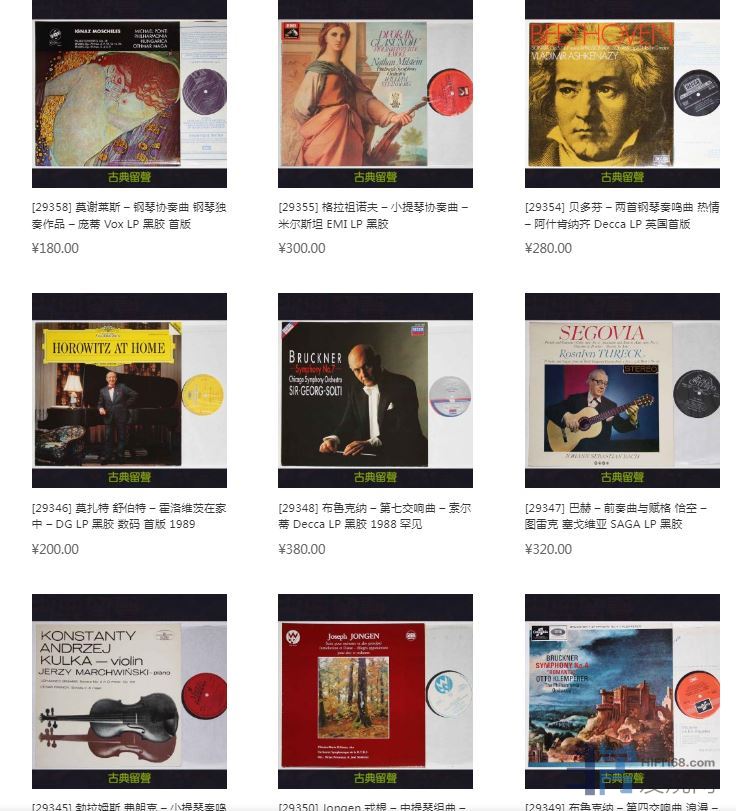Tap the title link of item [29346]
The height and width of the screenshot is (811, 736).
[129, 516]
